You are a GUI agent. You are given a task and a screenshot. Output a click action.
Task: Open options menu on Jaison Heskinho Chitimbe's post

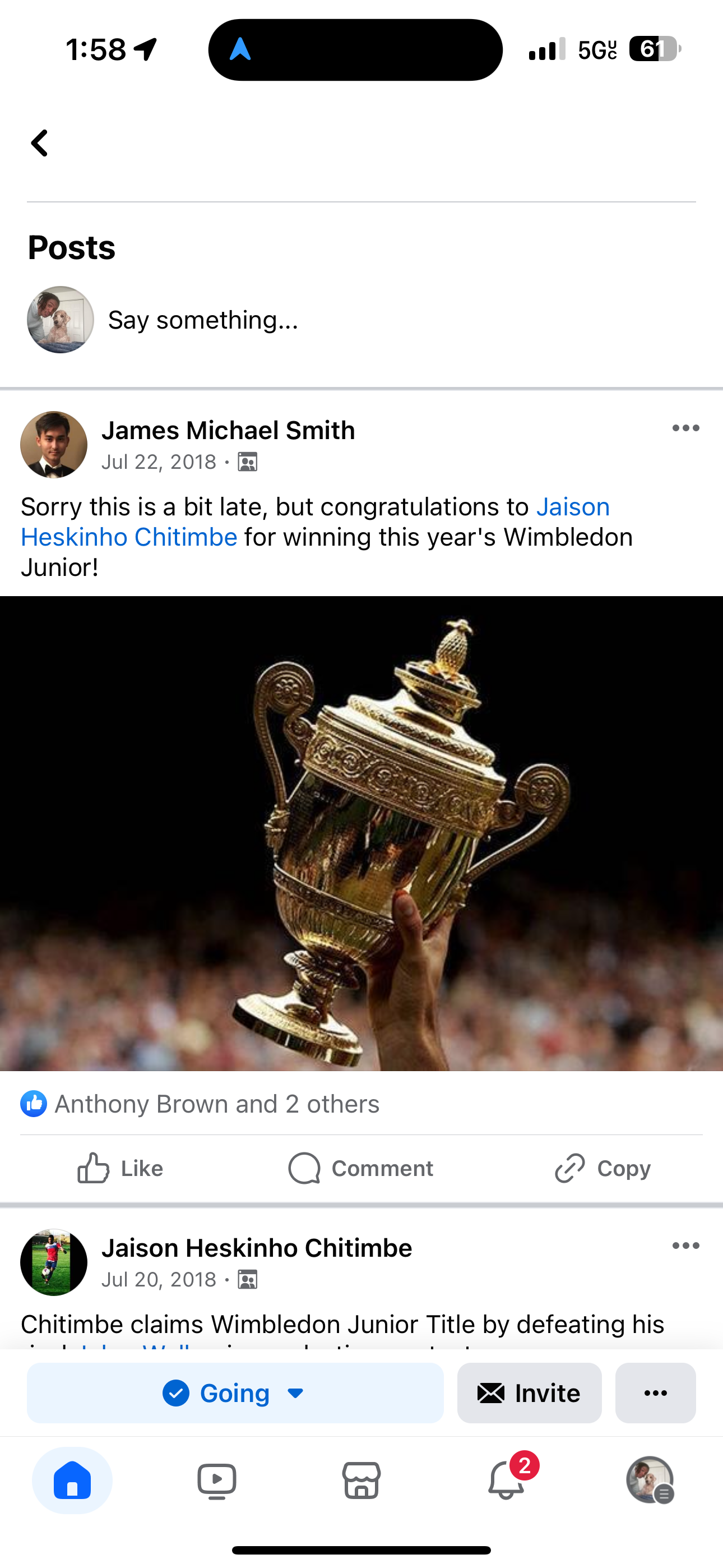685,1246
